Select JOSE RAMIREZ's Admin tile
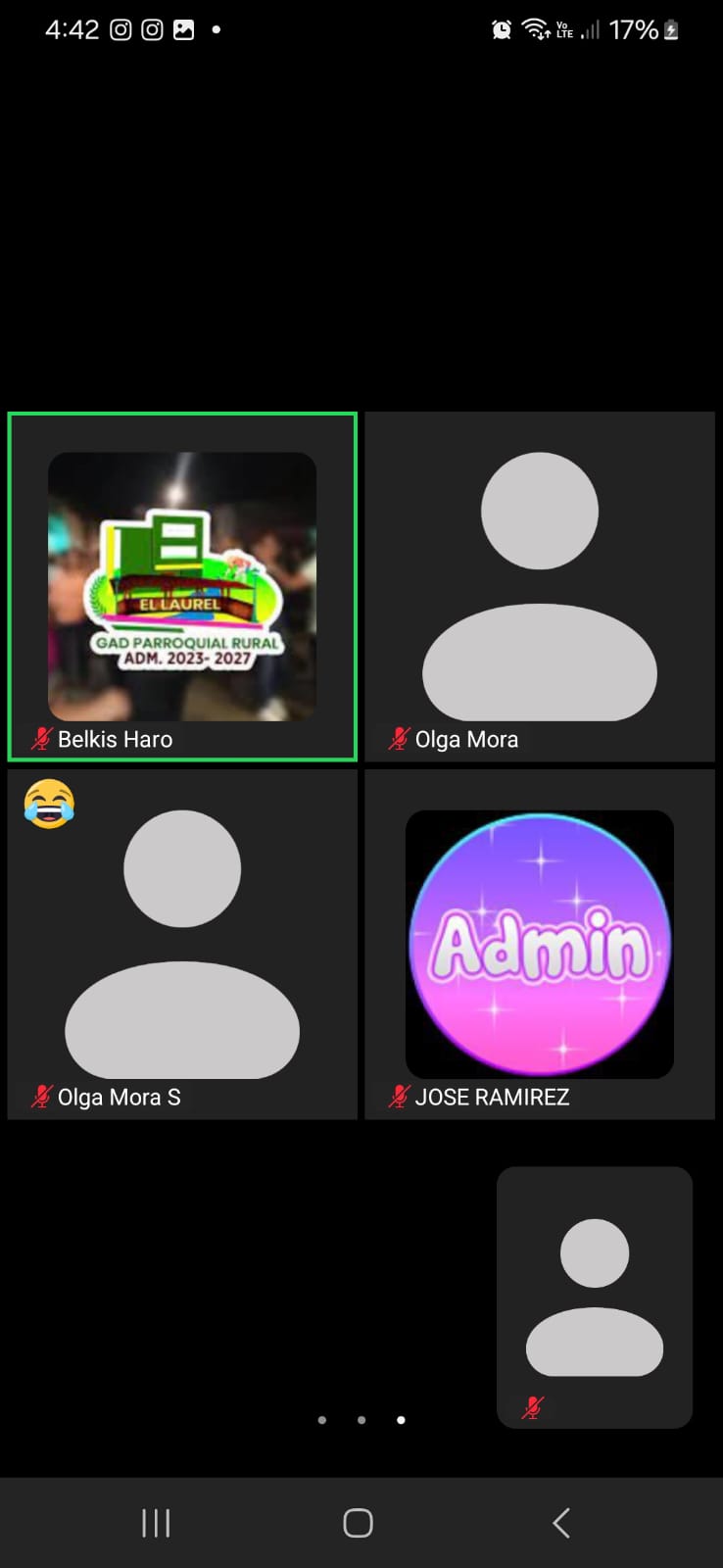Screen dimensions: 723x1568 [540, 944]
